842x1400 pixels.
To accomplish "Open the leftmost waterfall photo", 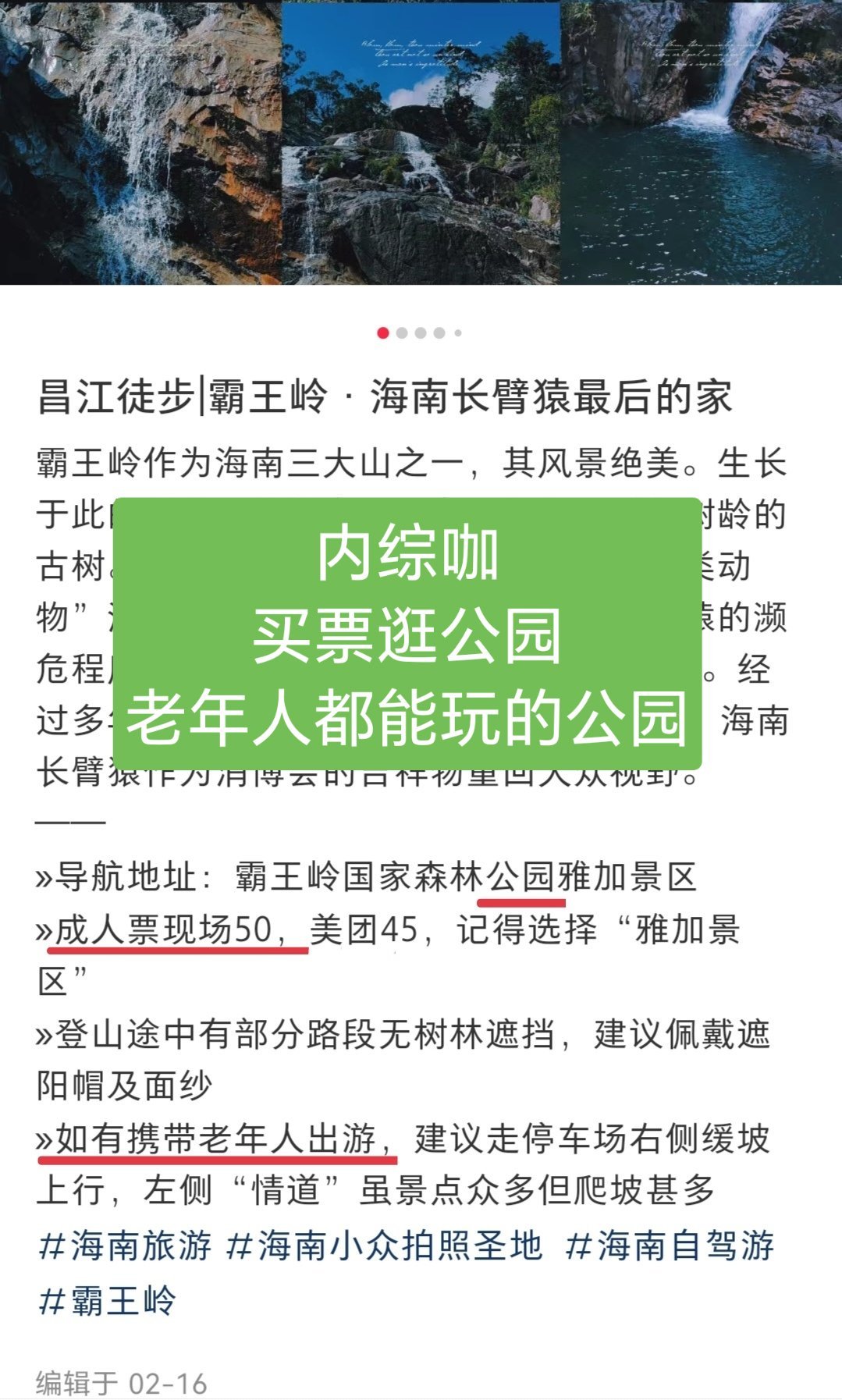I will click(x=140, y=144).
